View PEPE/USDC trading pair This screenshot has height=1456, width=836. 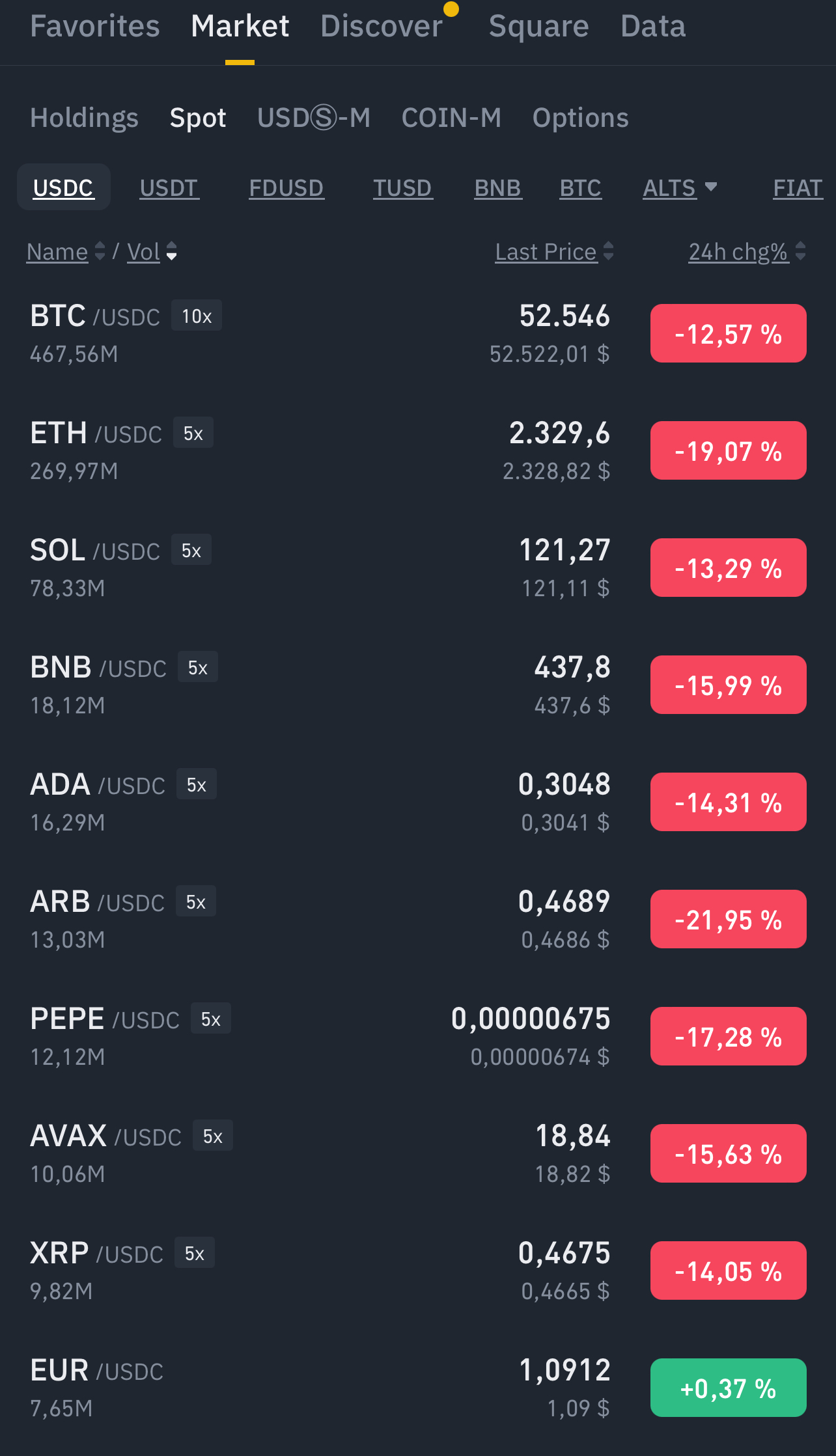tap(418, 1037)
